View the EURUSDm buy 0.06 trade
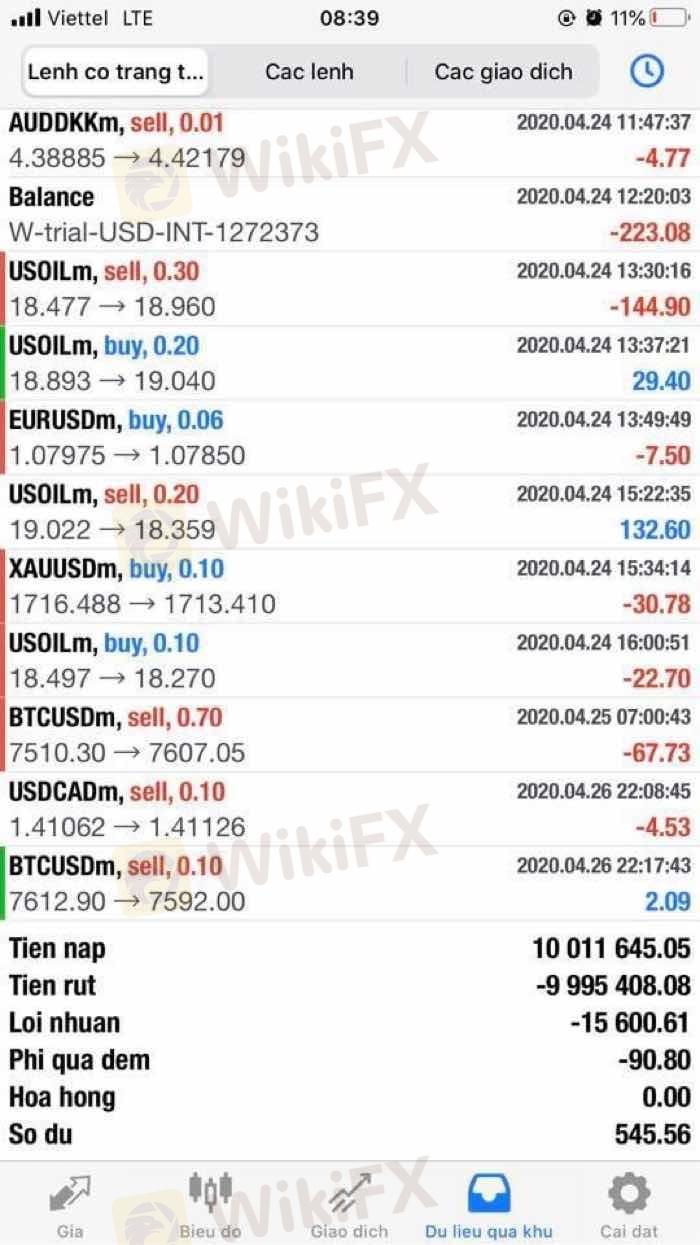700x1245 pixels. click(x=350, y=437)
